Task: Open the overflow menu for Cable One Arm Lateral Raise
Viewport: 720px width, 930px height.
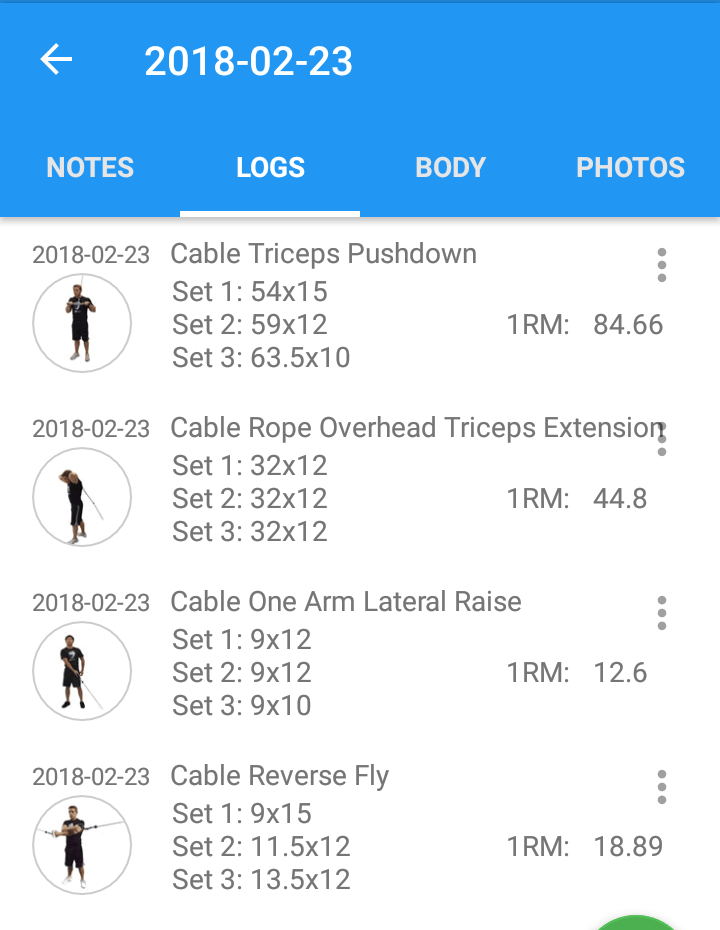Action: pos(661,613)
